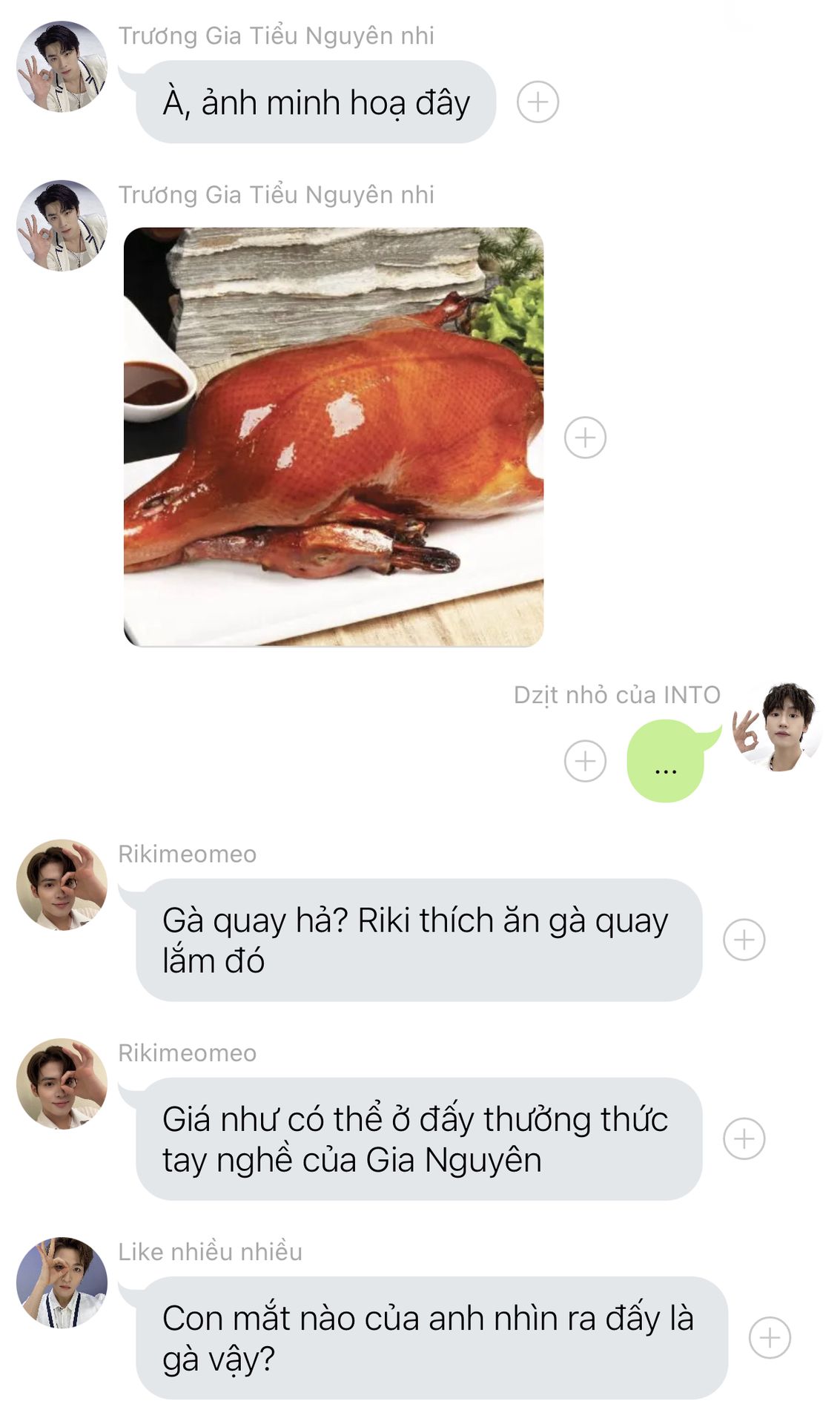Tap plus icon beside "Gà quay hả?" message

pos(744,940)
